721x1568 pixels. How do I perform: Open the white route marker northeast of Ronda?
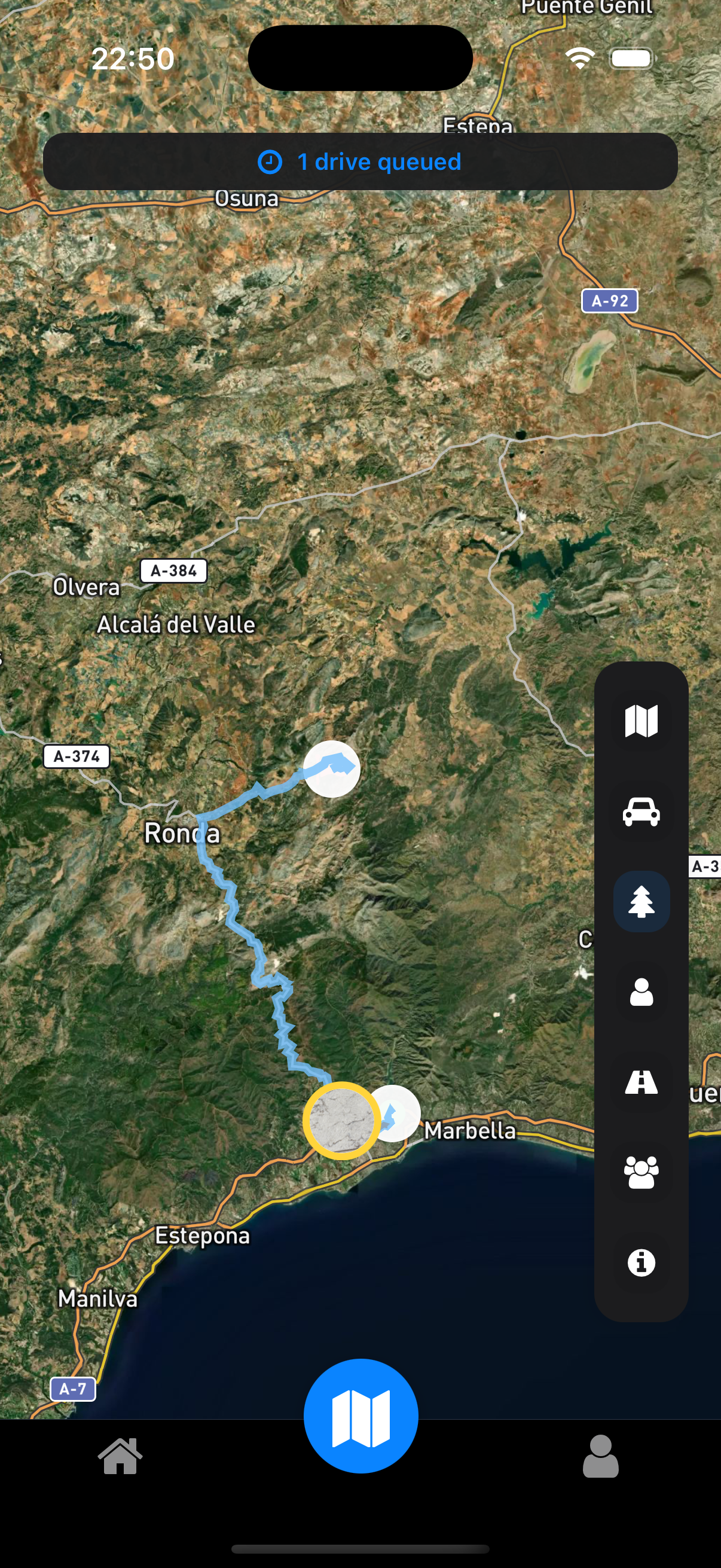click(x=332, y=769)
